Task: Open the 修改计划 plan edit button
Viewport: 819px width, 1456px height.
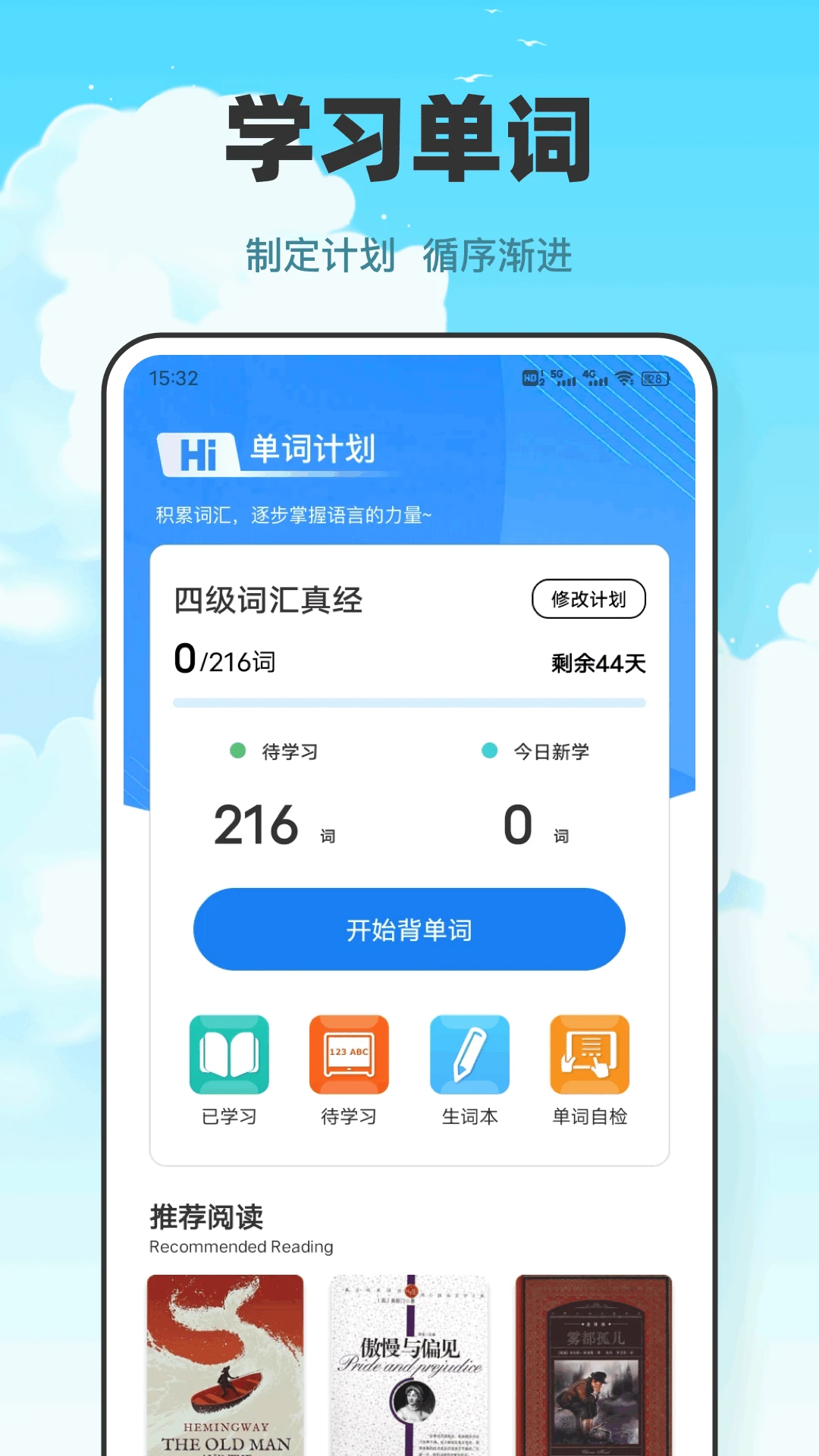Action: (588, 599)
